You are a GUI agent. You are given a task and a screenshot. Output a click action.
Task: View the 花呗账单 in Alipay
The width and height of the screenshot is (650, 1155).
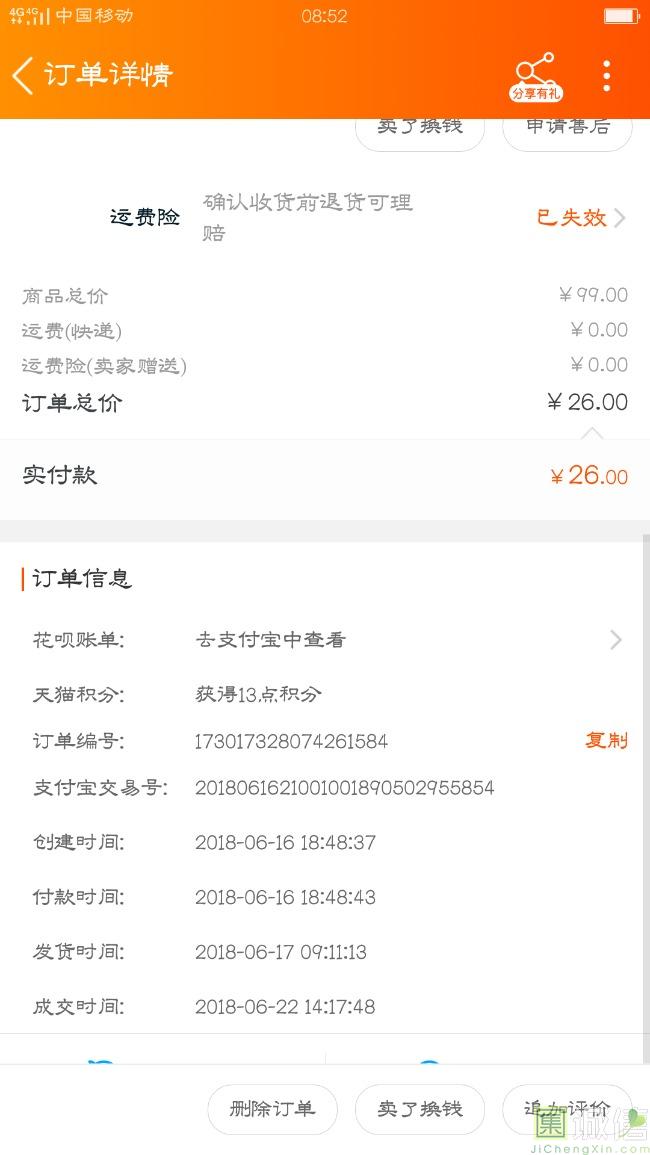click(x=325, y=640)
